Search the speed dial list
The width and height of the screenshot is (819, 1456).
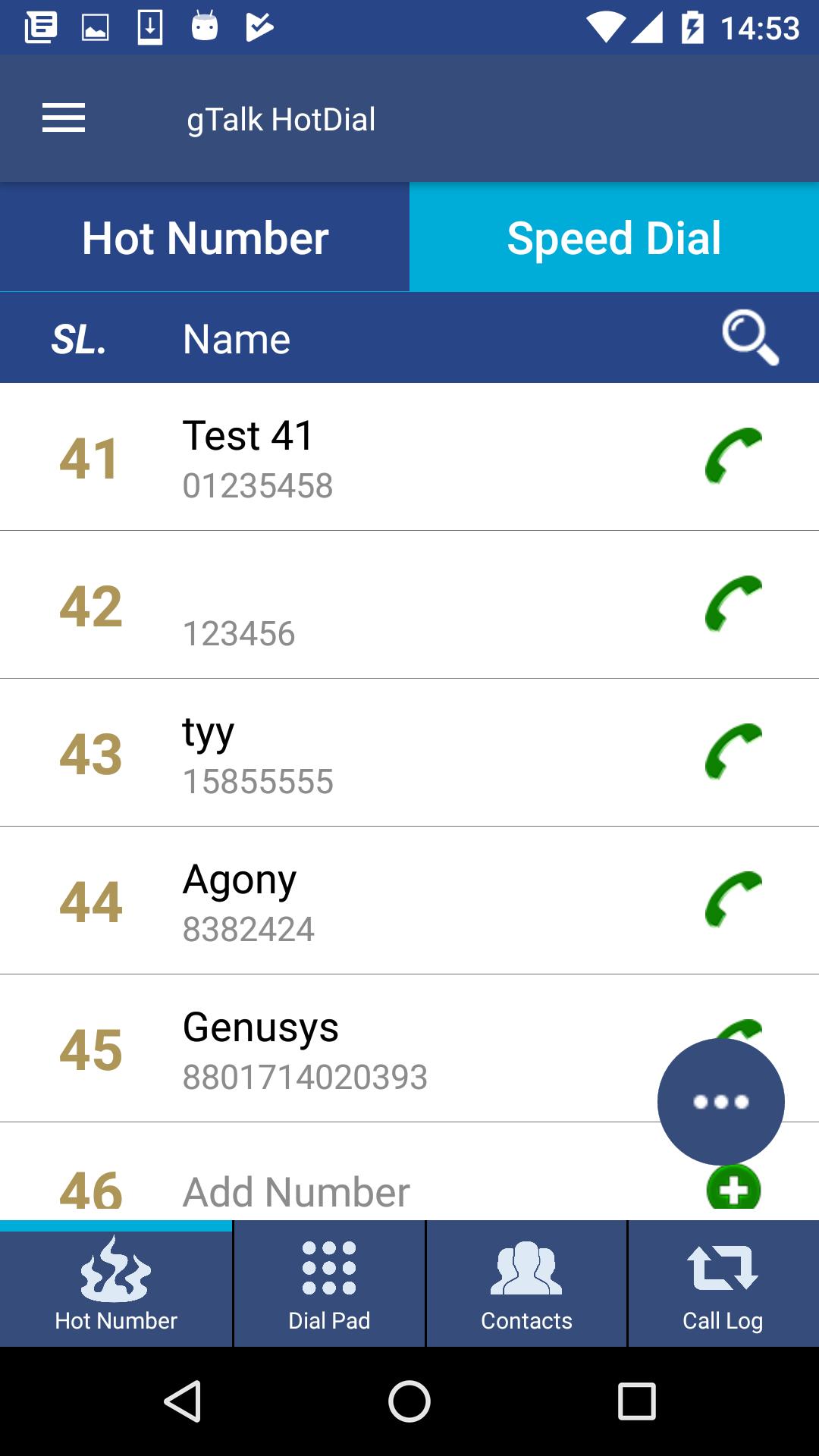pyautogui.click(x=750, y=337)
